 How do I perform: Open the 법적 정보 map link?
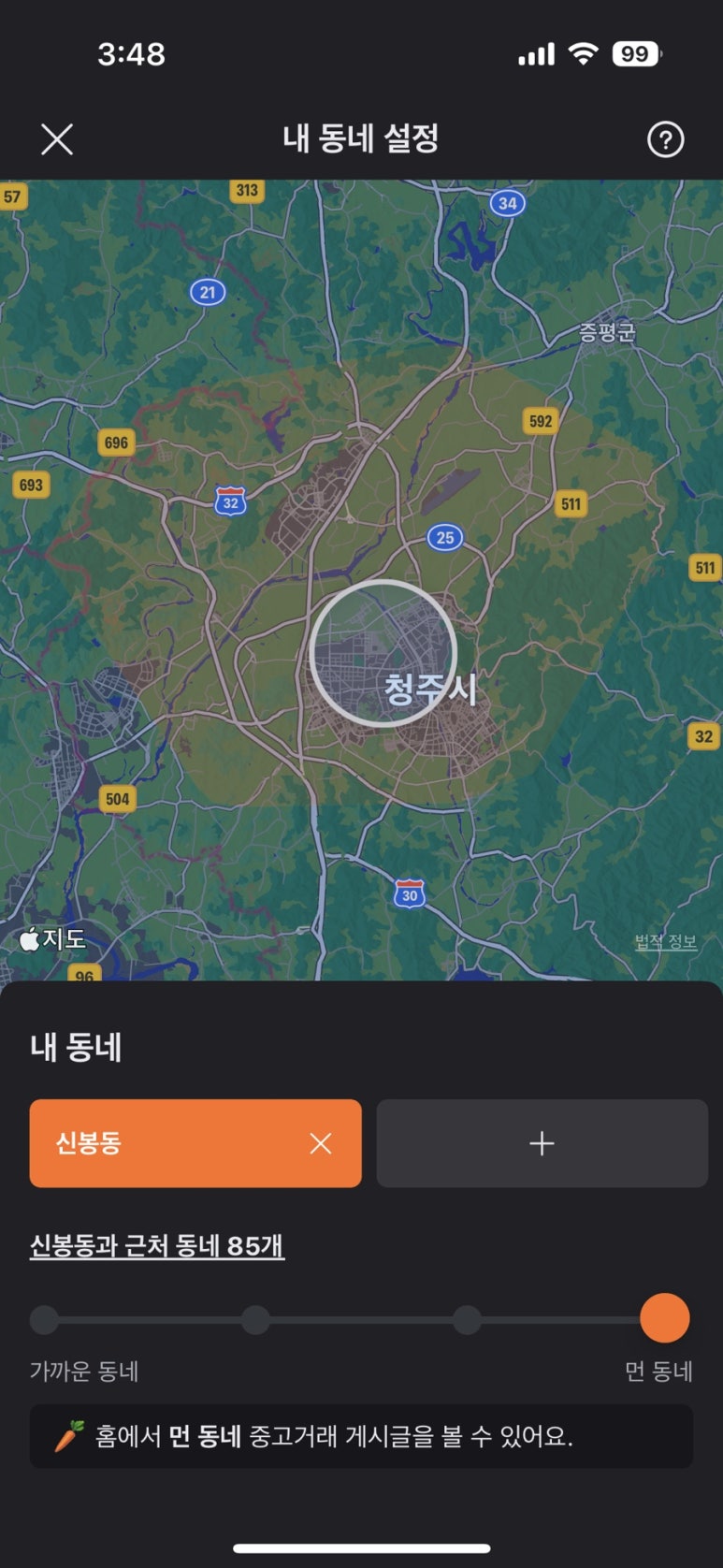tap(666, 942)
